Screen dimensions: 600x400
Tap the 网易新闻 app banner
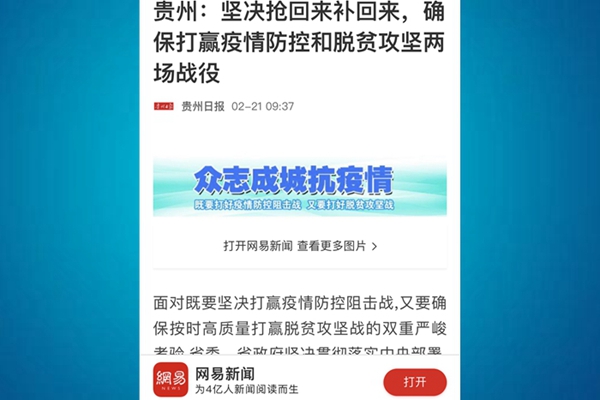click(250, 381)
